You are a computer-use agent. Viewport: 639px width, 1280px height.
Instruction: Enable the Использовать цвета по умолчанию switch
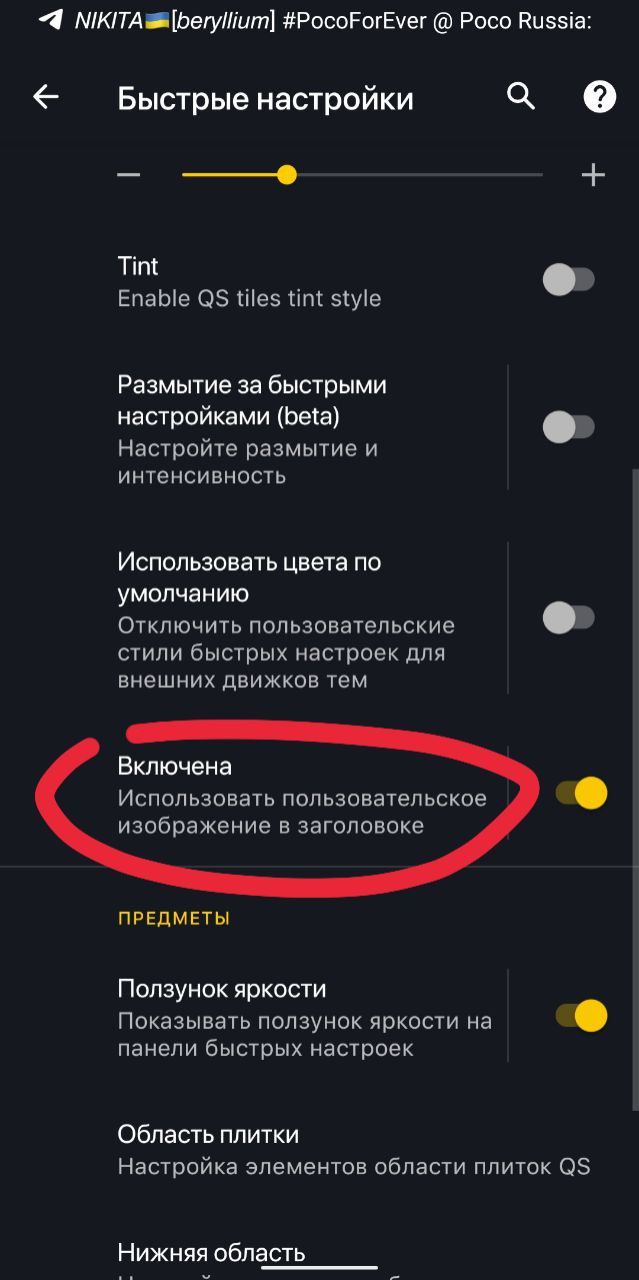[569, 618]
